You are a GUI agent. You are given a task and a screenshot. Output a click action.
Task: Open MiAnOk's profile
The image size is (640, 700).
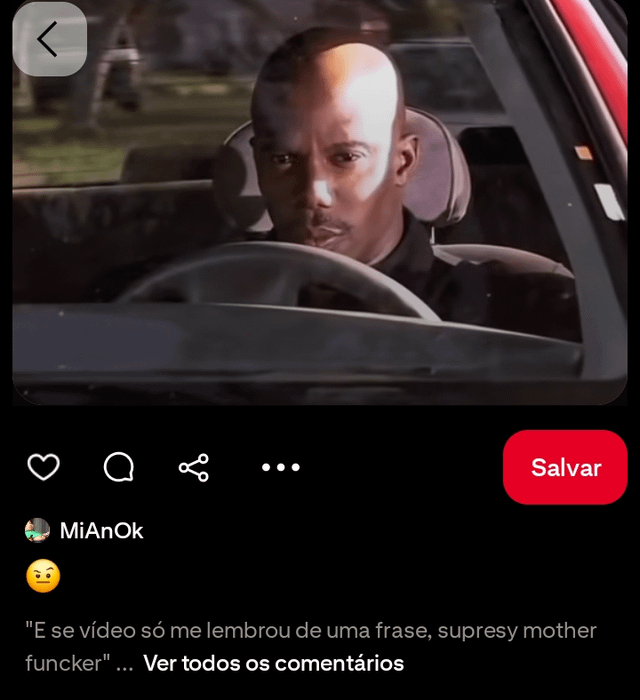100,531
